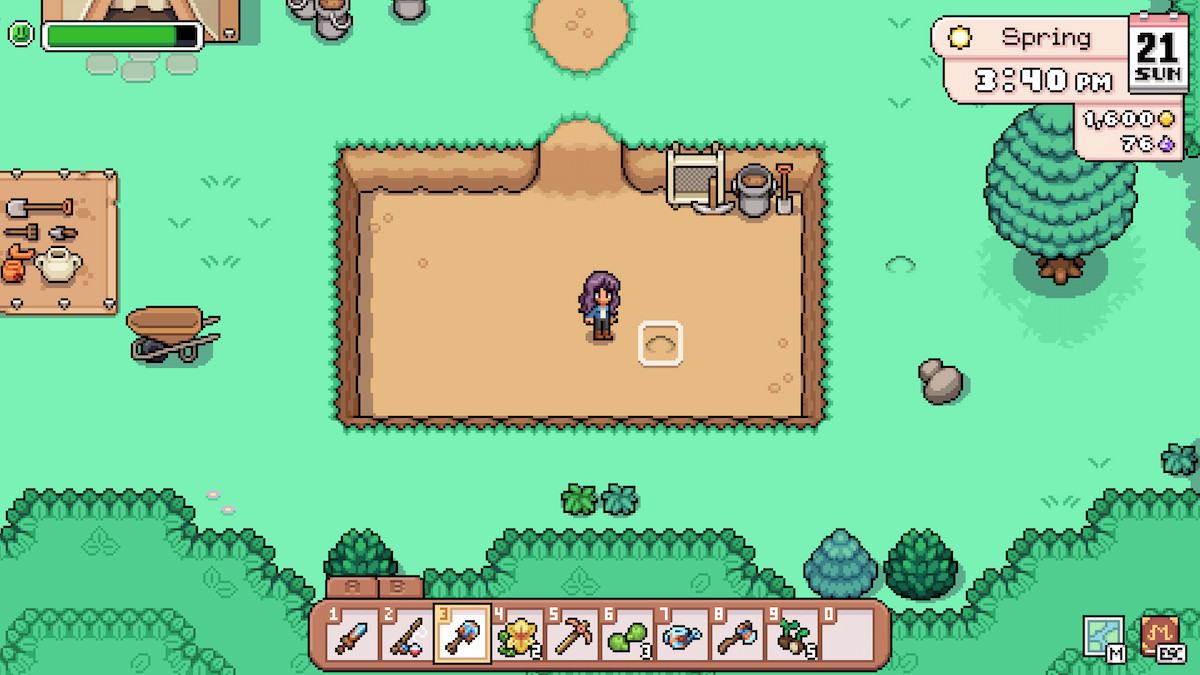Open the journal menu book
1200x675 pixels.
(x=1159, y=635)
